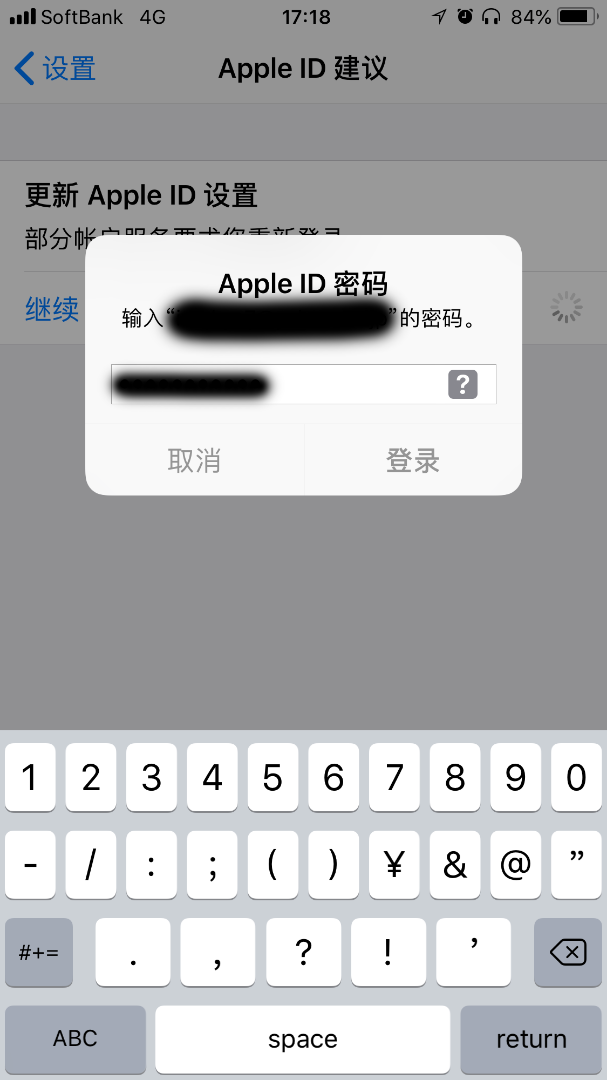Viewport: 607px width, 1080px height.
Task: Tap the space bar
Action: click(x=302, y=1039)
